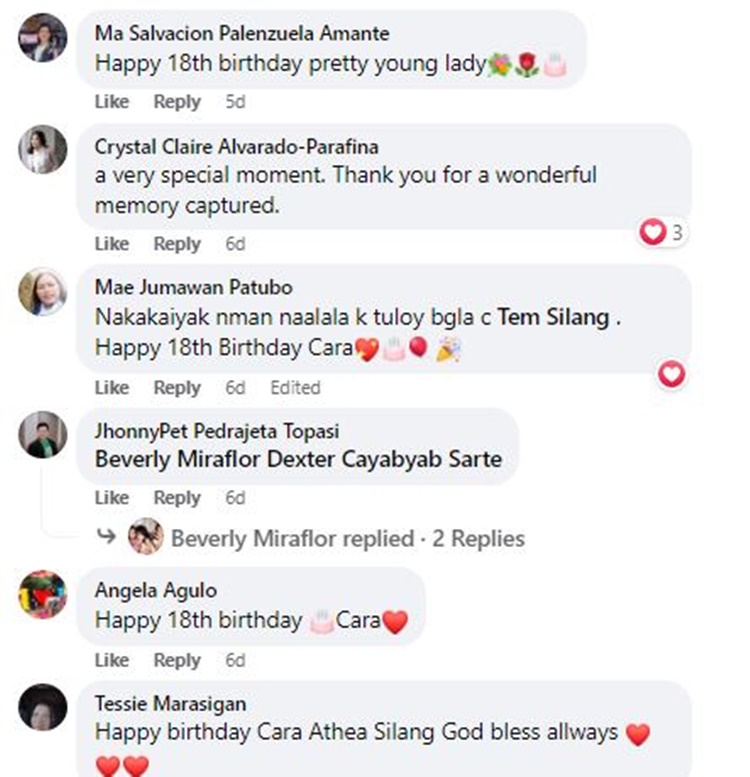Image resolution: width=750 pixels, height=777 pixels.
Task: Open Angela Agulo's profile
Action: (x=155, y=591)
